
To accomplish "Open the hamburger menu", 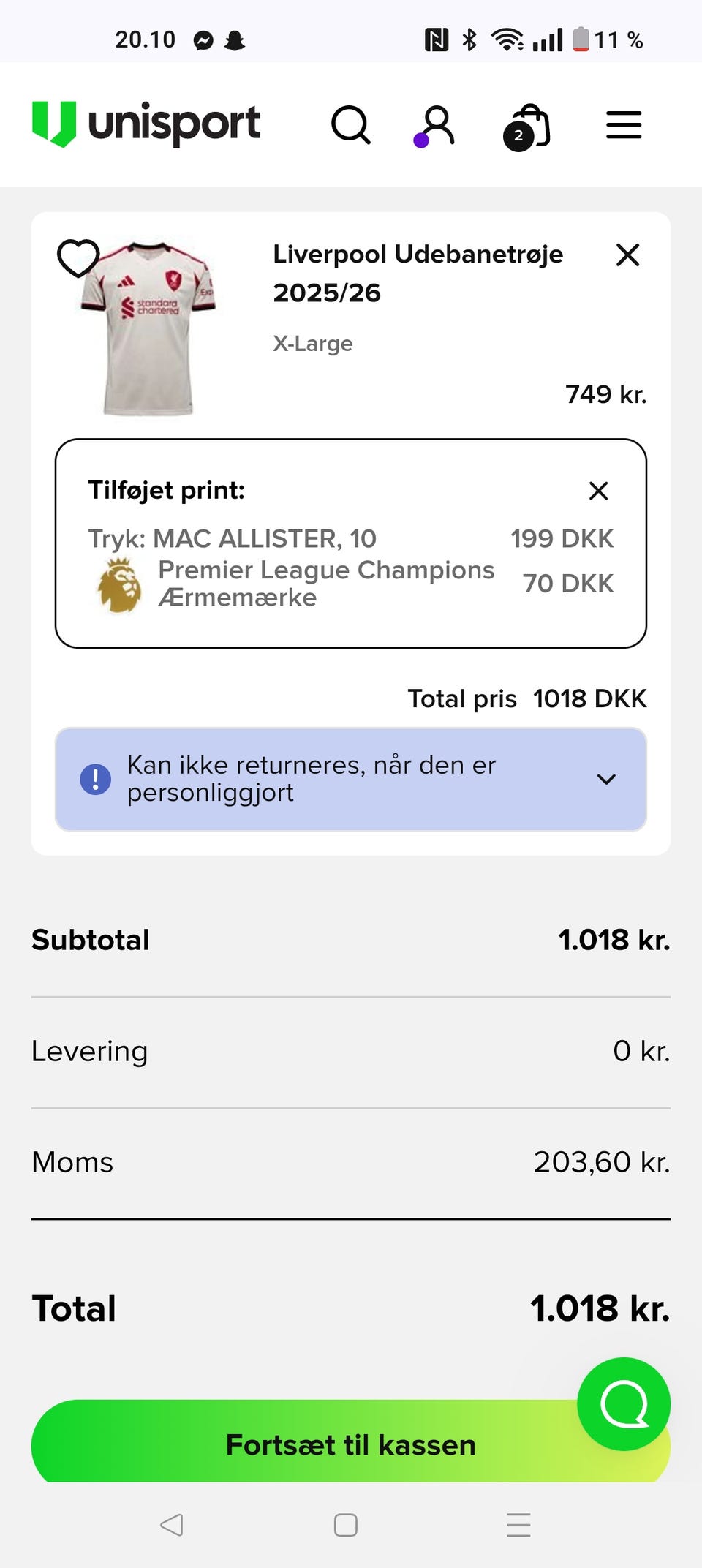I will (624, 125).
